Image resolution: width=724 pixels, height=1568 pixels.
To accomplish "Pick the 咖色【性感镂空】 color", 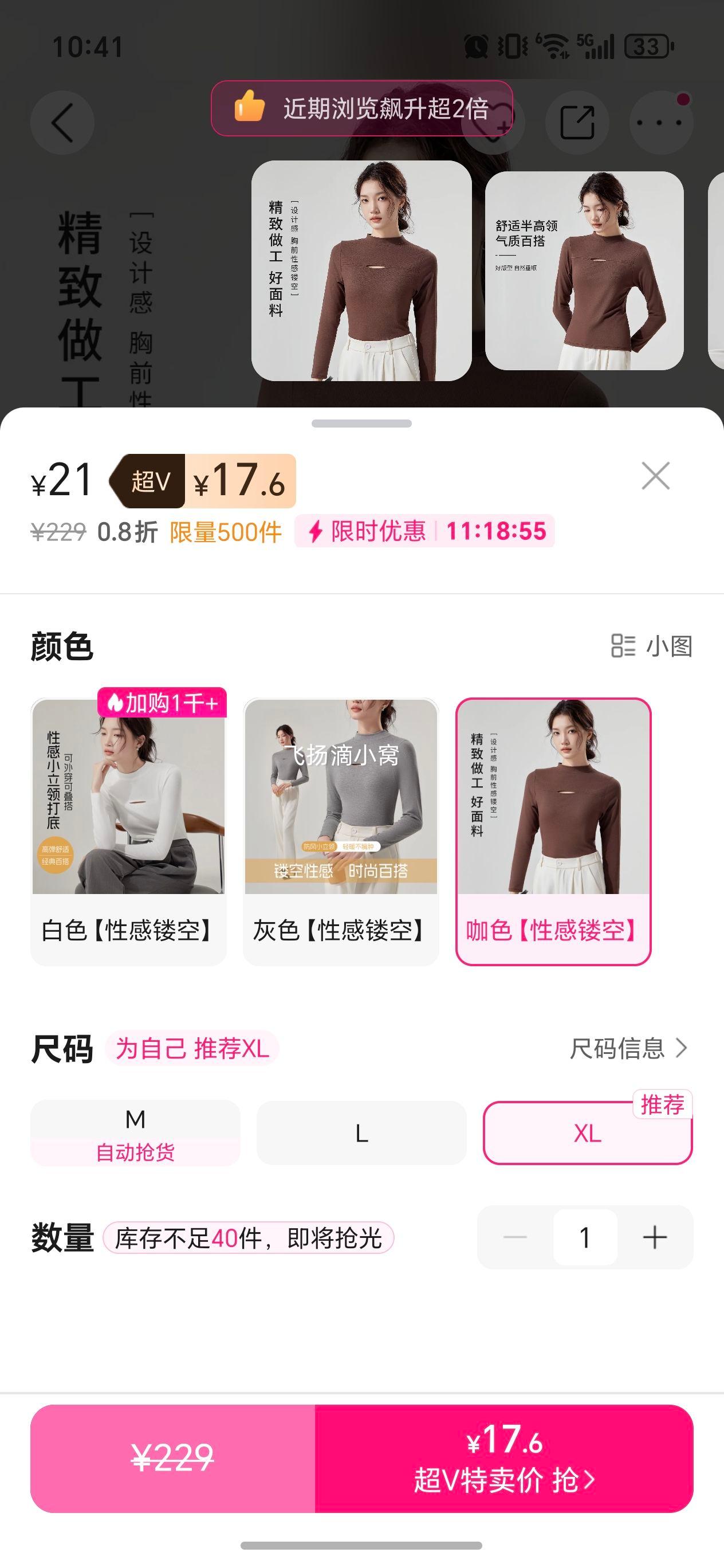I will (x=553, y=831).
